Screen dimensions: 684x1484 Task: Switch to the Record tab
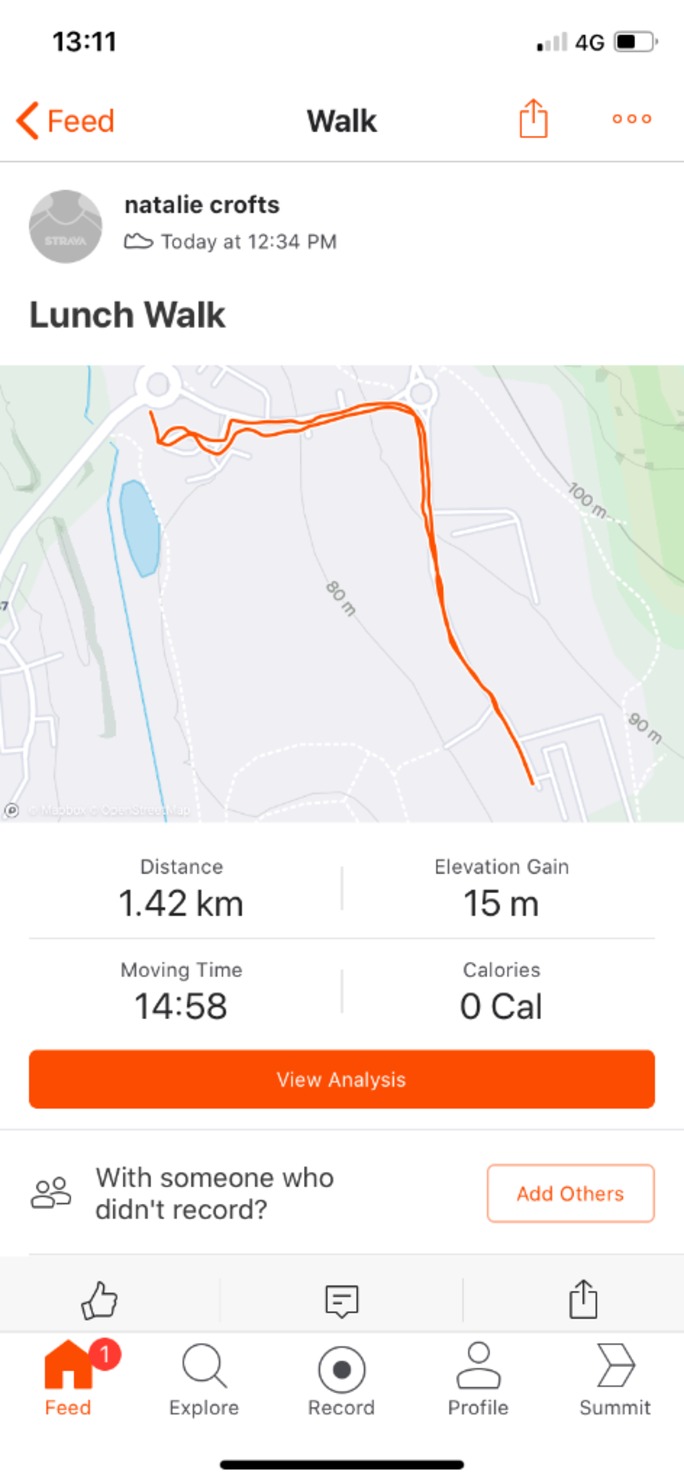click(341, 1380)
